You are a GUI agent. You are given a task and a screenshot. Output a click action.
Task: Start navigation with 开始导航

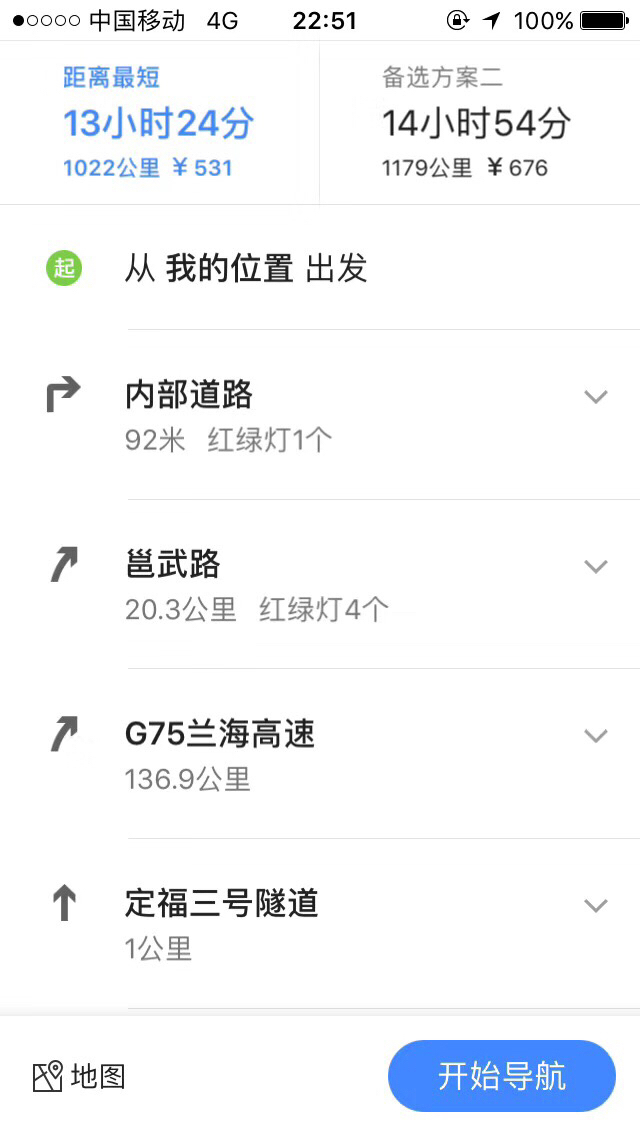502,1076
